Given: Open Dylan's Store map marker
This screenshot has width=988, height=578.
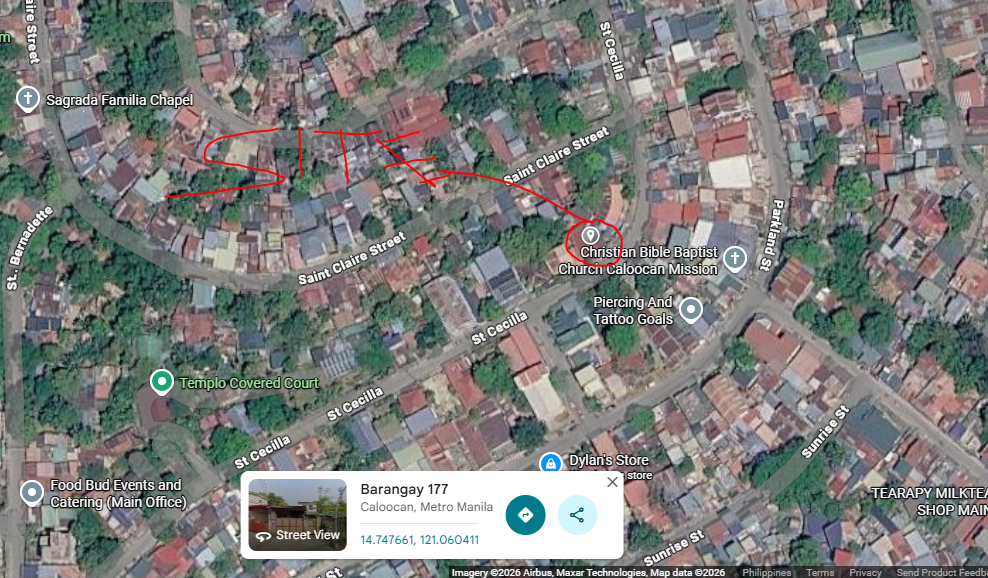Looking at the screenshot, I should (551, 463).
